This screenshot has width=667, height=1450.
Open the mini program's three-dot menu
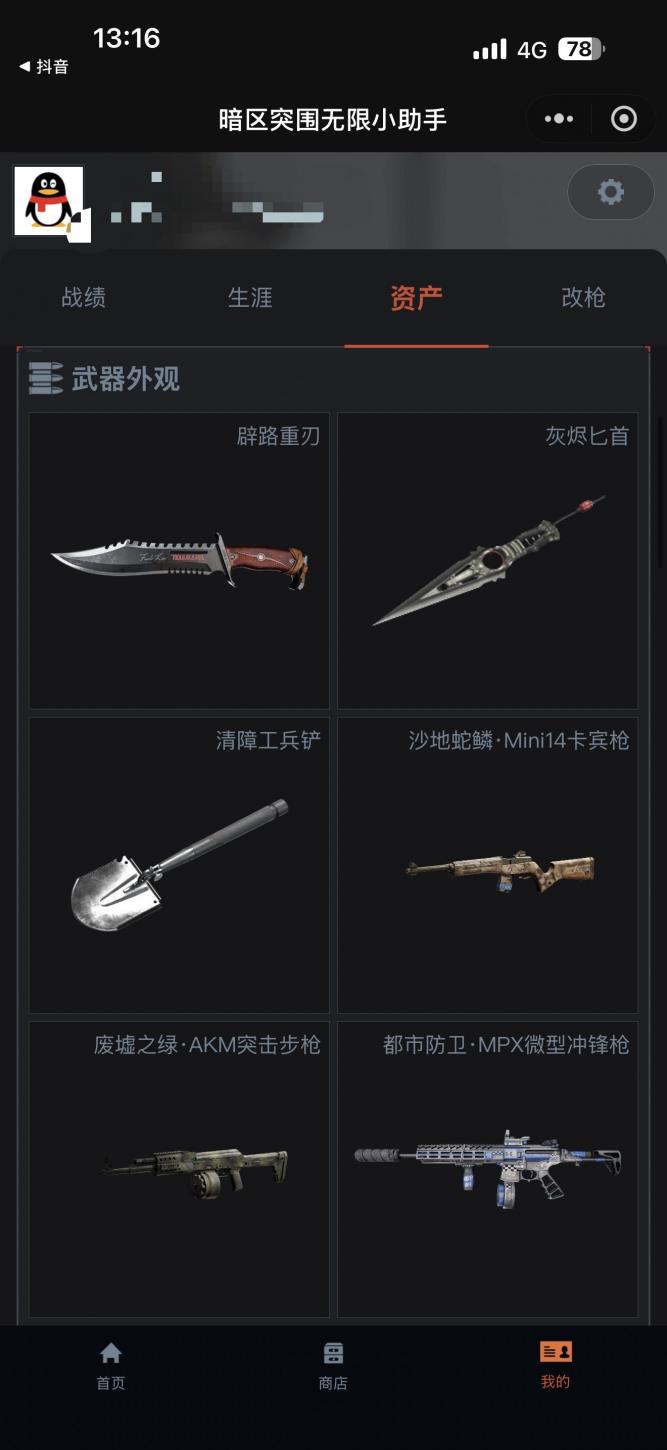click(559, 119)
